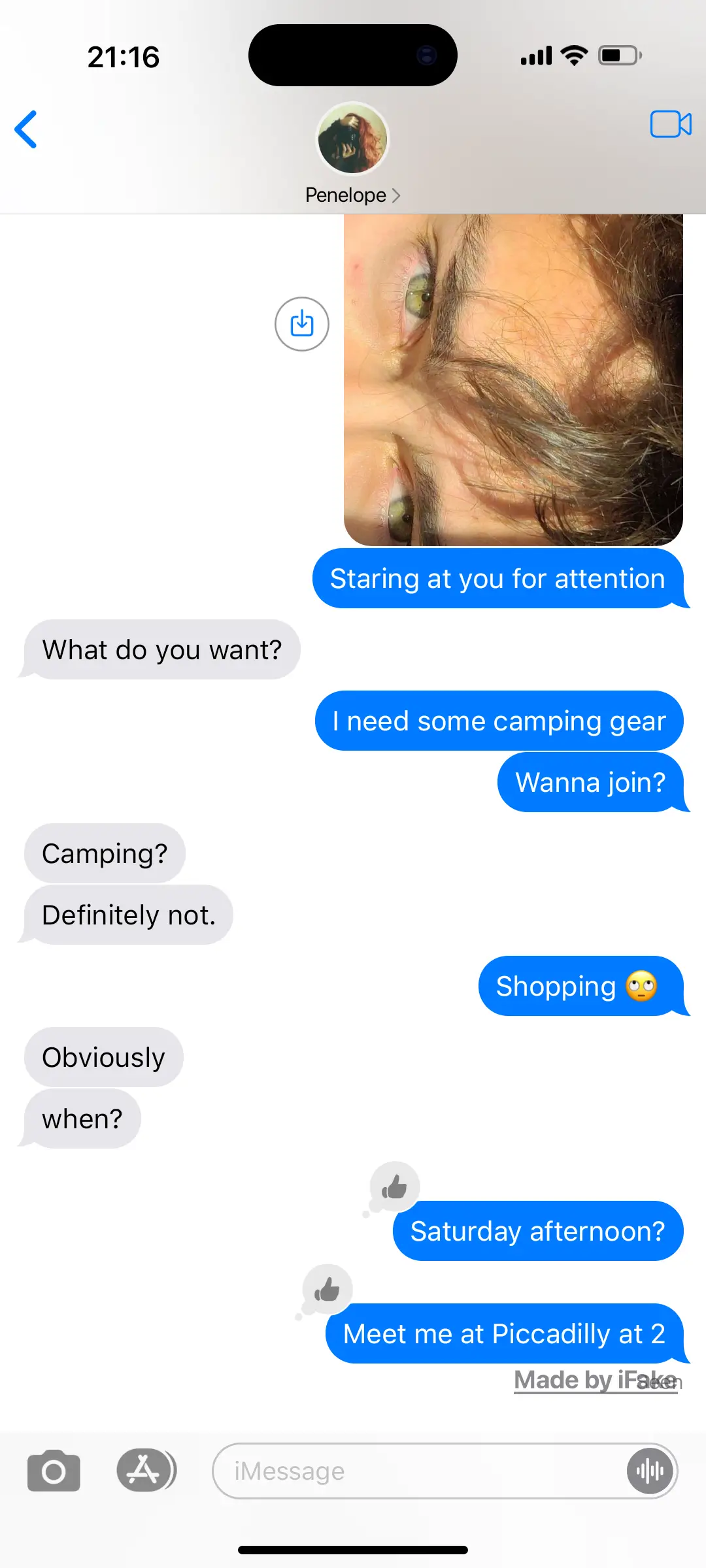This screenshot has height=1568, width=706.
Task: Open Penelope's profile photo
Action: (x=352, y=138)
